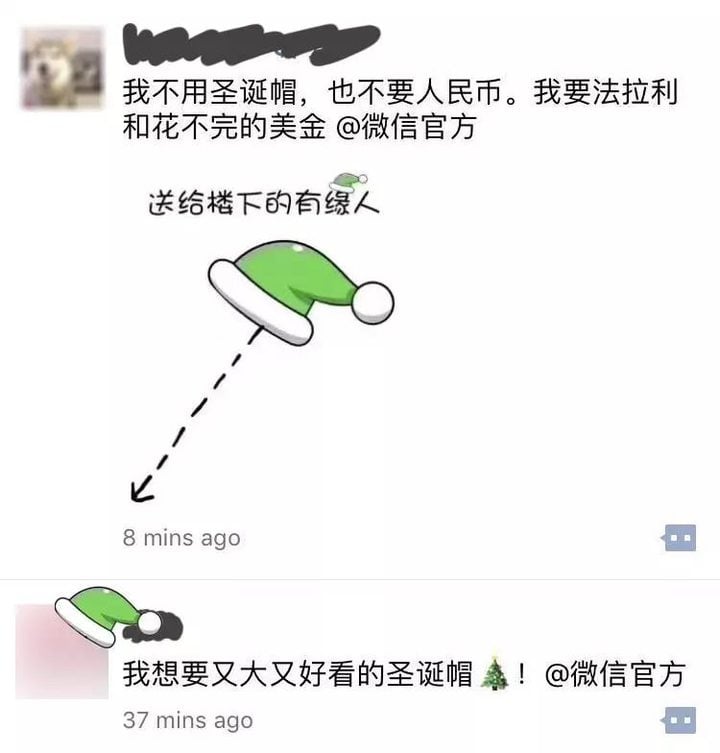Screen dimensions: 720x753
Task: Open comment menu on the 8 mins ago post
Action: [x=680, y=538]
